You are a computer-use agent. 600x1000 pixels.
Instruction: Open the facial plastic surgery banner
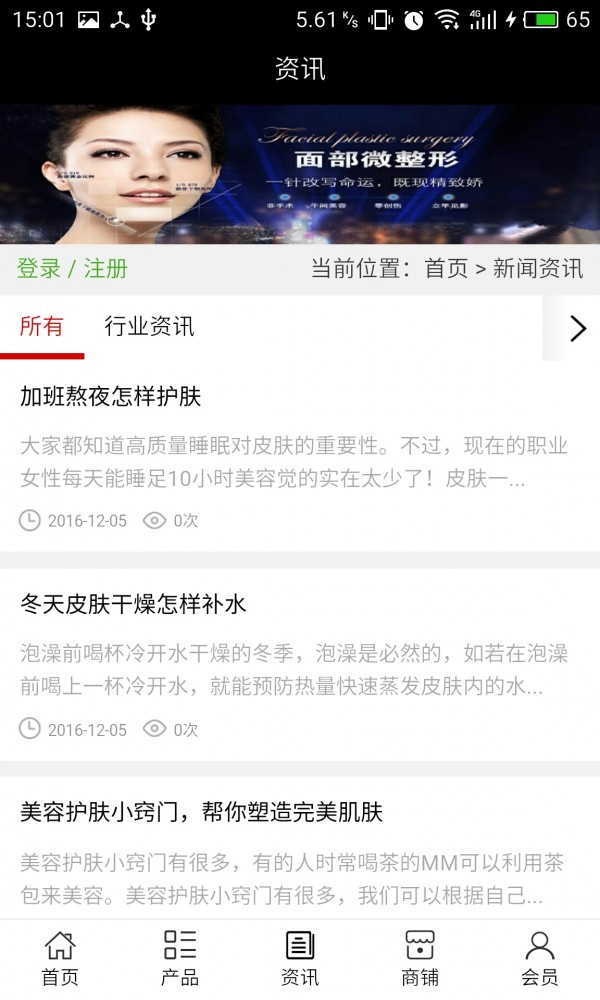(x=300, y=175)
